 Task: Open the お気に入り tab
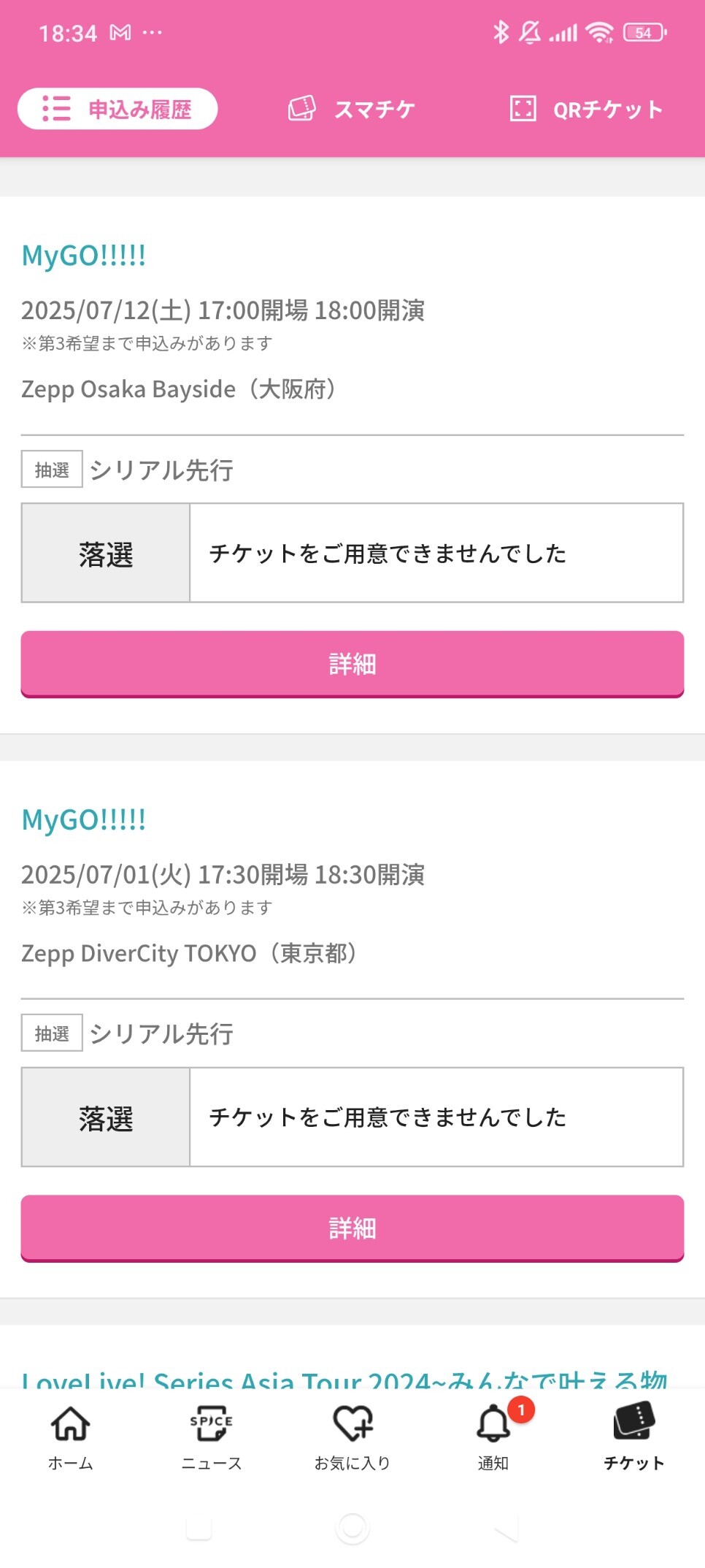pyautogui.click(x=352, y=1437)
